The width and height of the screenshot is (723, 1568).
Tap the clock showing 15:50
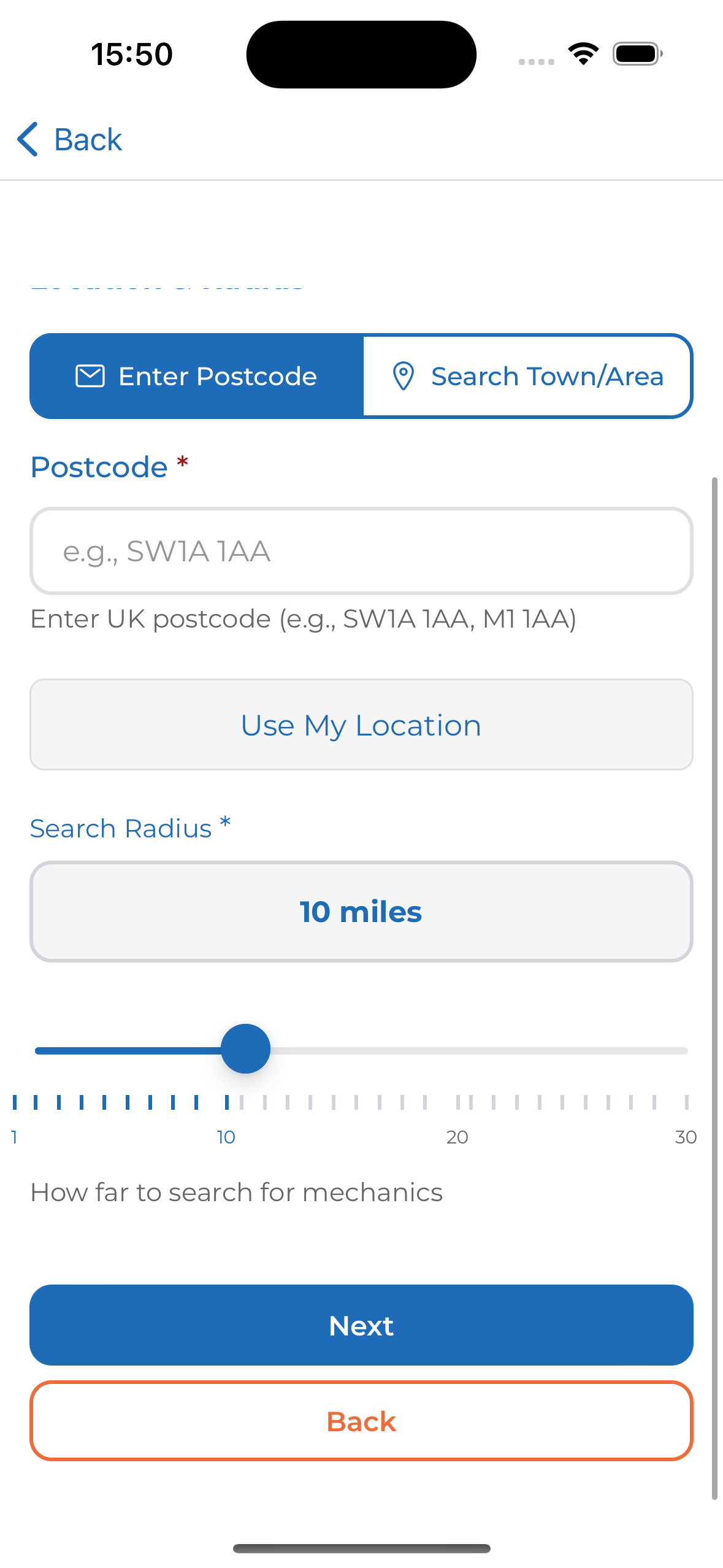pyautogui.click(x=131, y=54)
